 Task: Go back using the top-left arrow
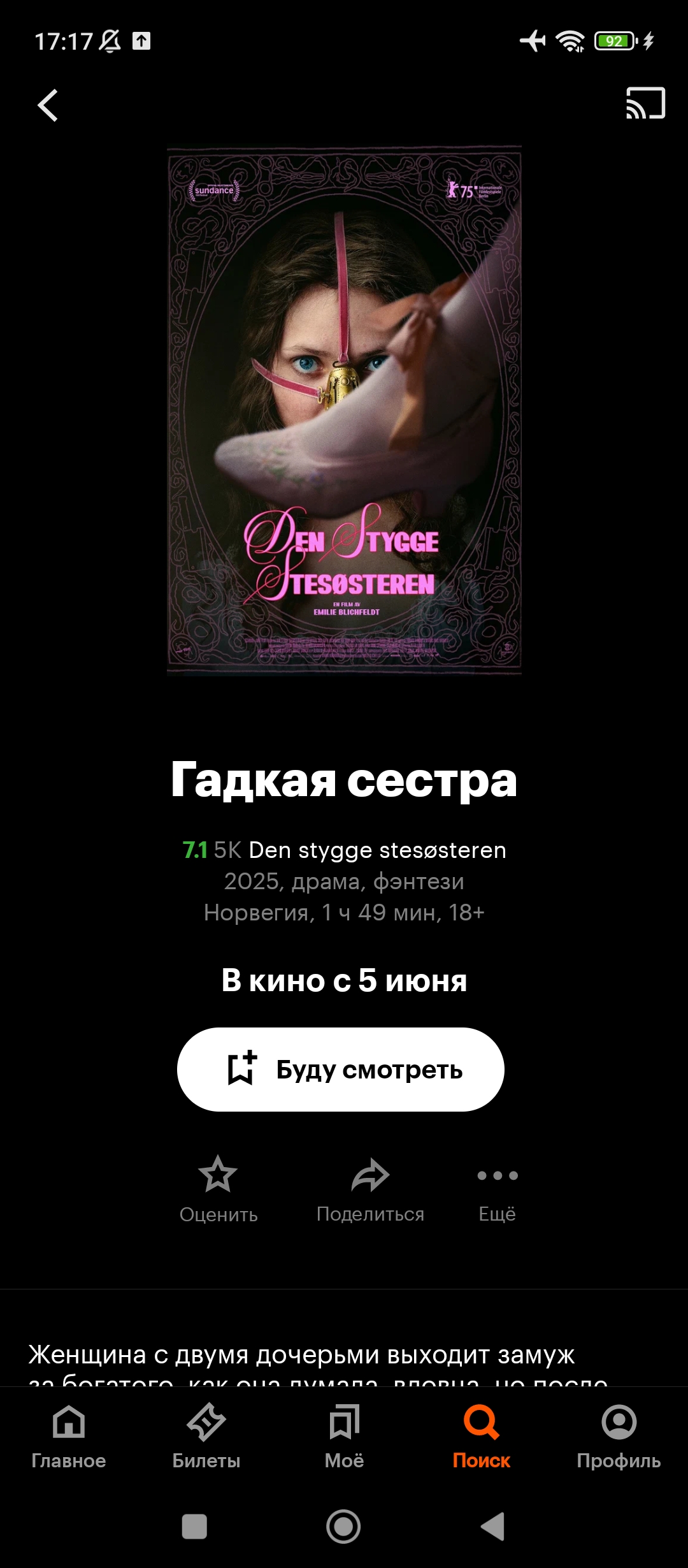(x=48, y=105)
